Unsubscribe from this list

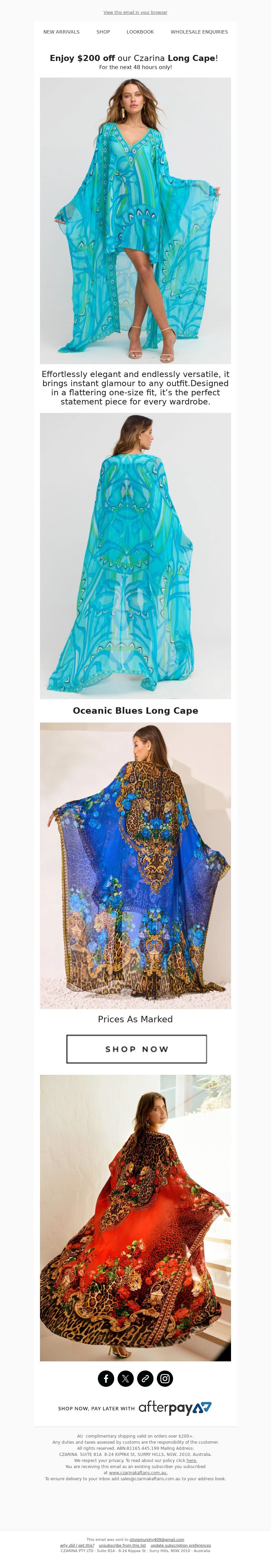tap(122, 1545)
